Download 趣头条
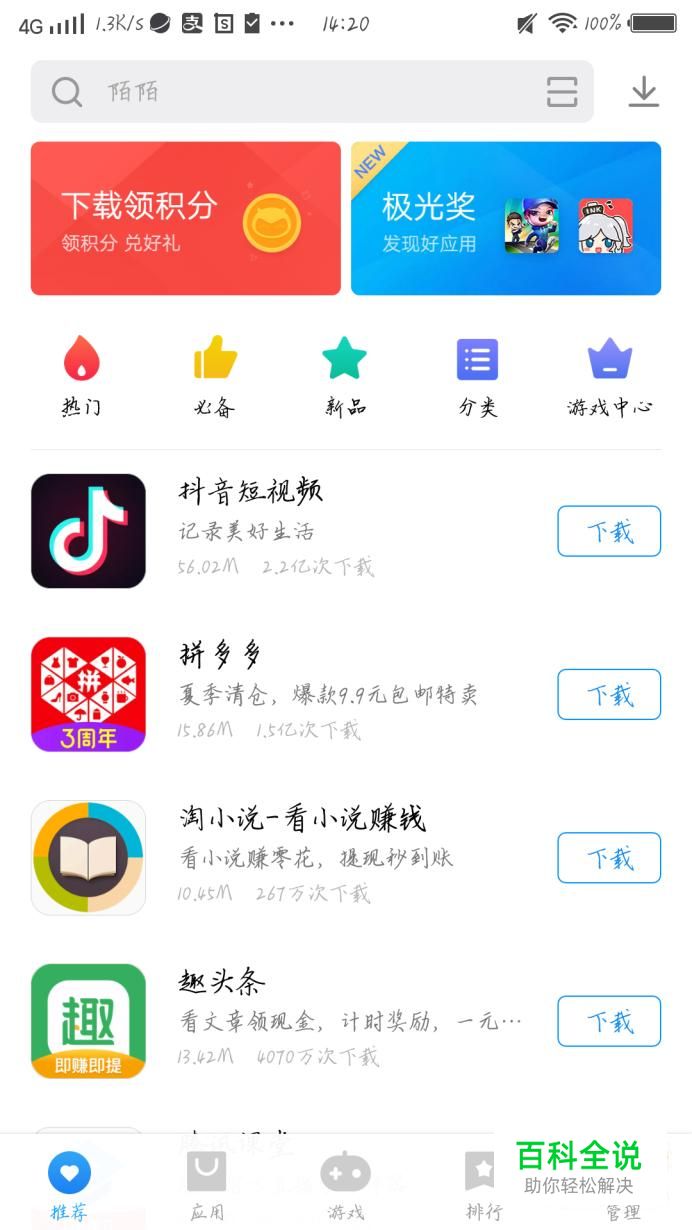This screenshot has height=1230, width=692. 609,1021
